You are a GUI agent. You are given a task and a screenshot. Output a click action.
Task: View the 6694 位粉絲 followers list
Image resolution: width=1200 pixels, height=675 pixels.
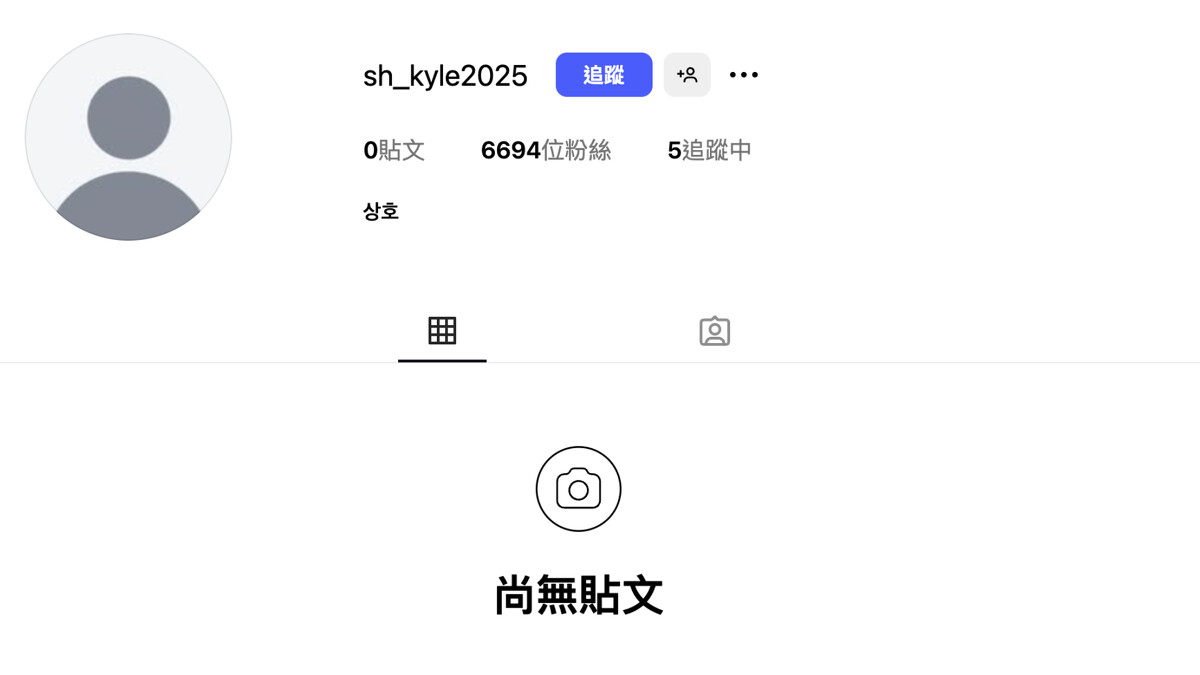point(545,151)
